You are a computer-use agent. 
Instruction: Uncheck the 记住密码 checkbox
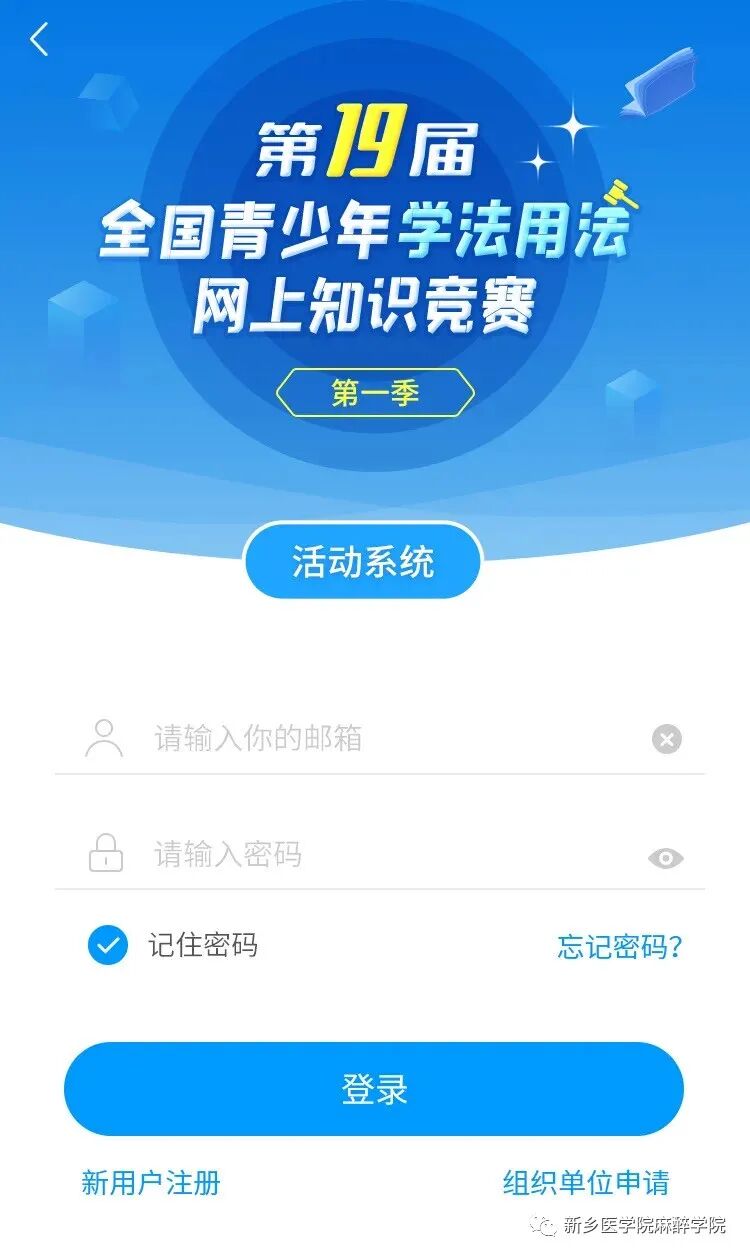pos(108,945)
